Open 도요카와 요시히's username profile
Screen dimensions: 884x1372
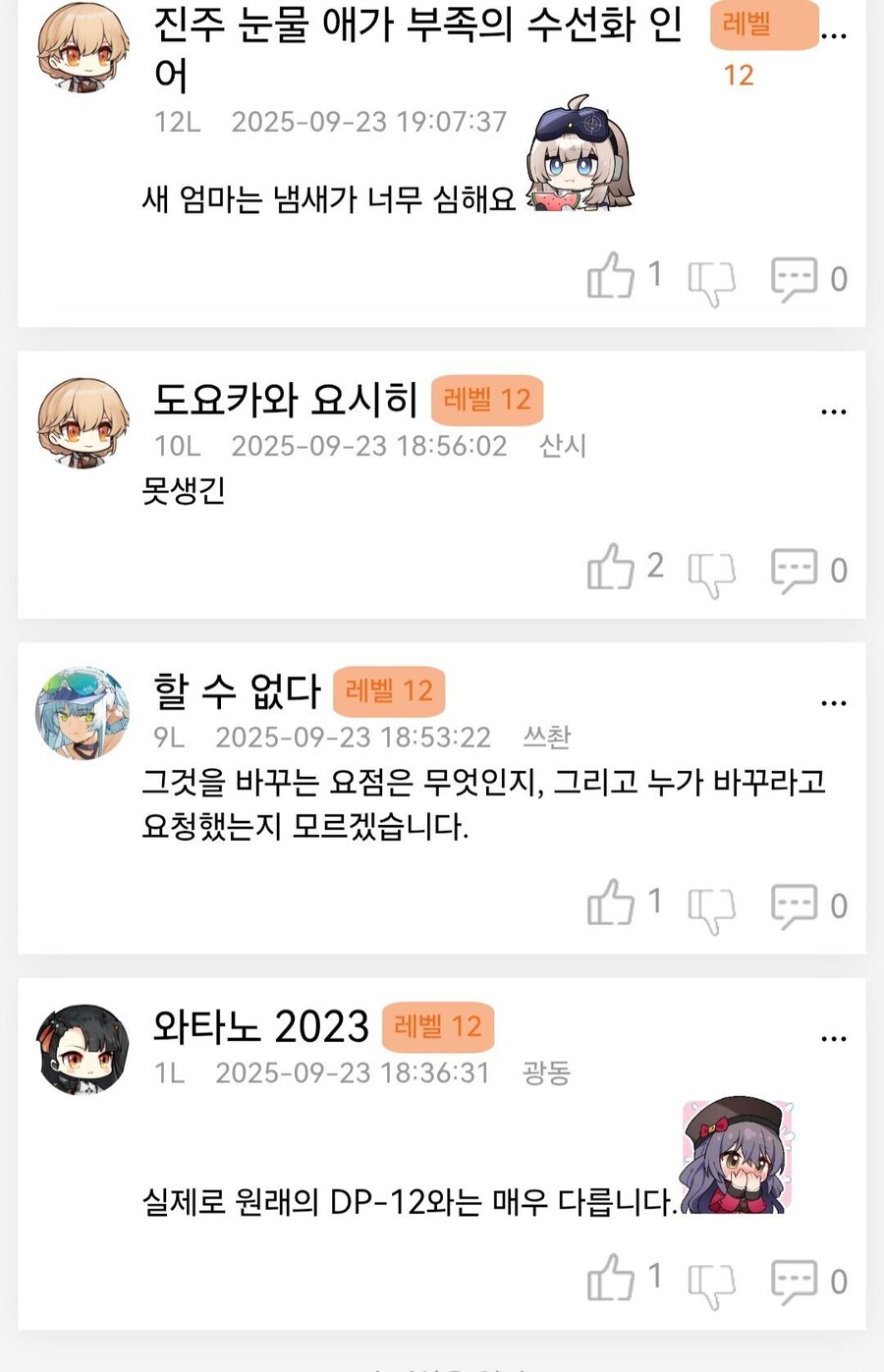[286, 400]
